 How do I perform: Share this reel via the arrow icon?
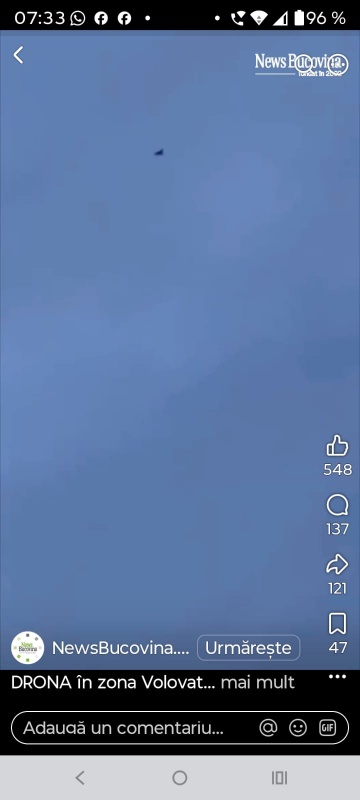click(338, 565)
